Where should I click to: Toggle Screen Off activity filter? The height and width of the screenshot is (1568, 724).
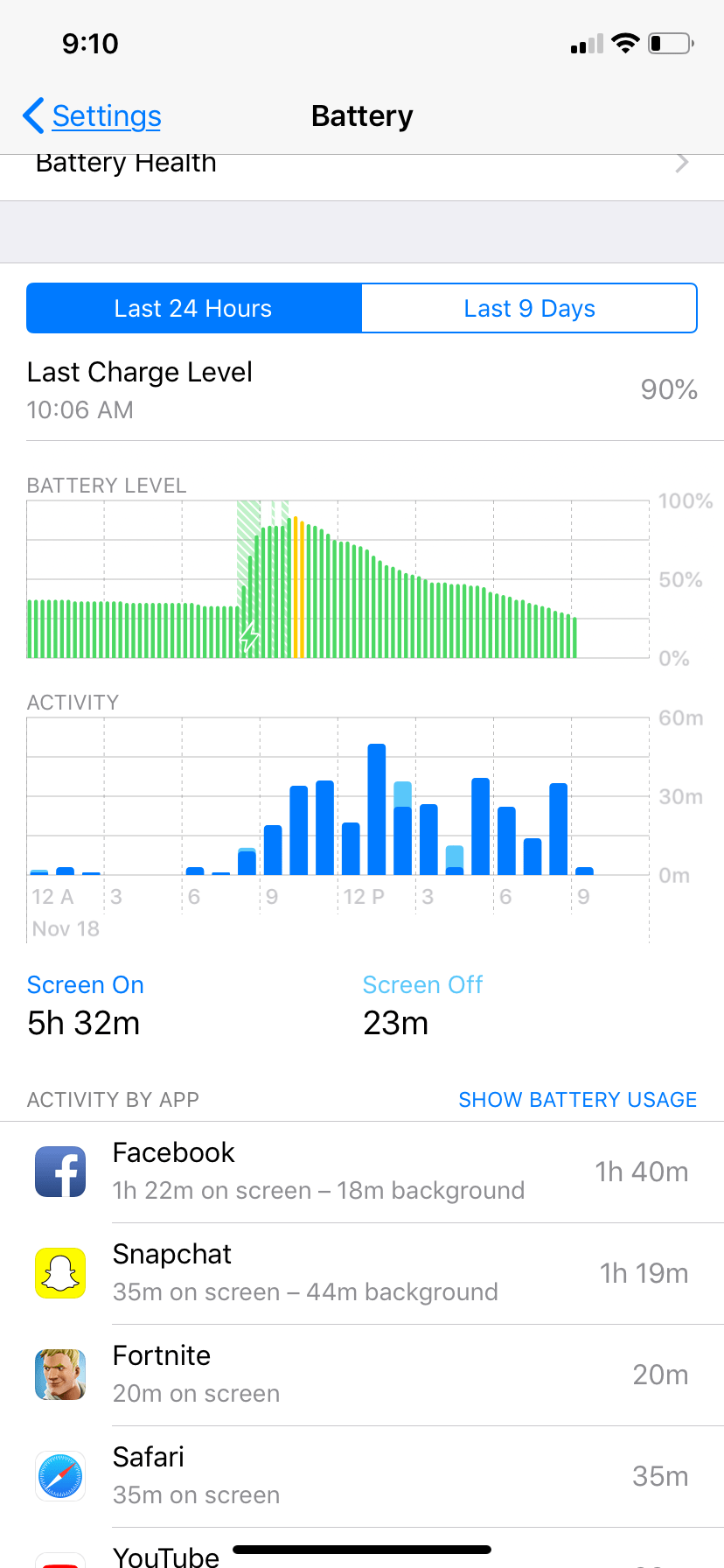[422, 984]
